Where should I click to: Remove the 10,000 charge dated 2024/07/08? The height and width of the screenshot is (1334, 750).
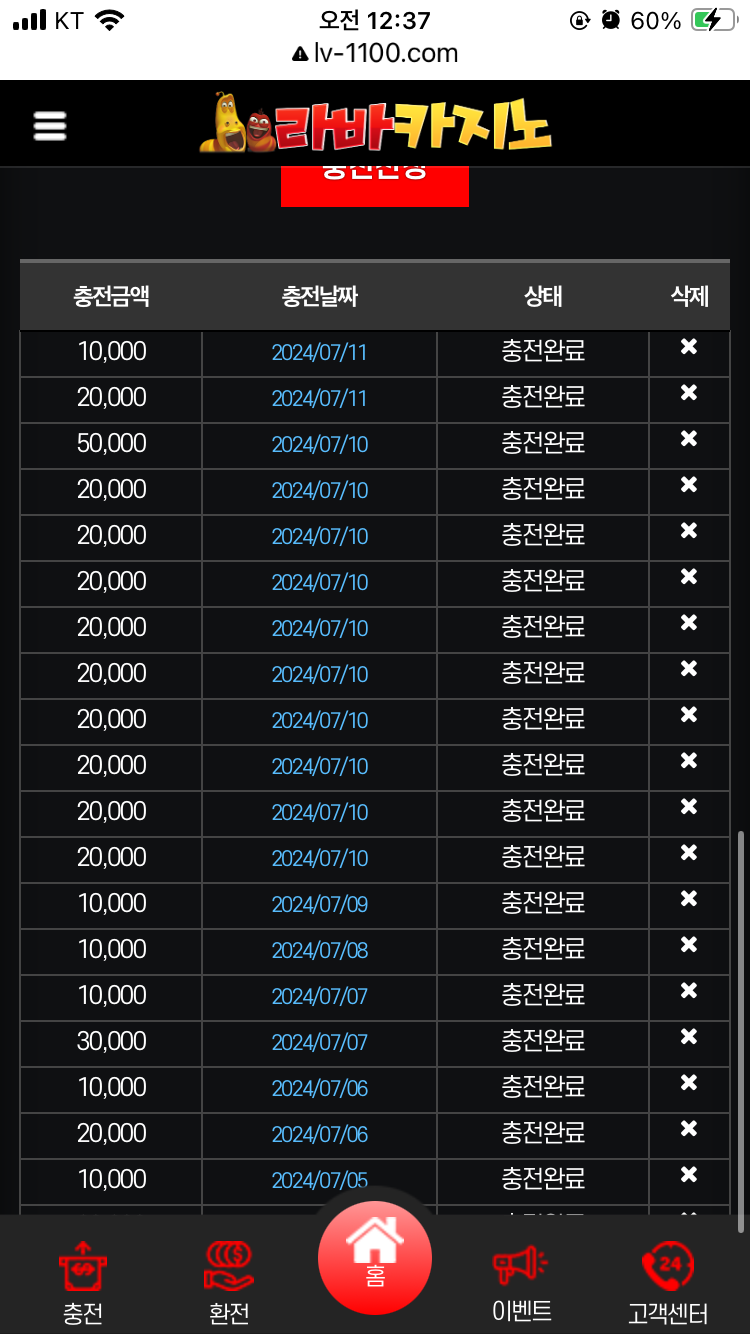(x=688, y=945)
